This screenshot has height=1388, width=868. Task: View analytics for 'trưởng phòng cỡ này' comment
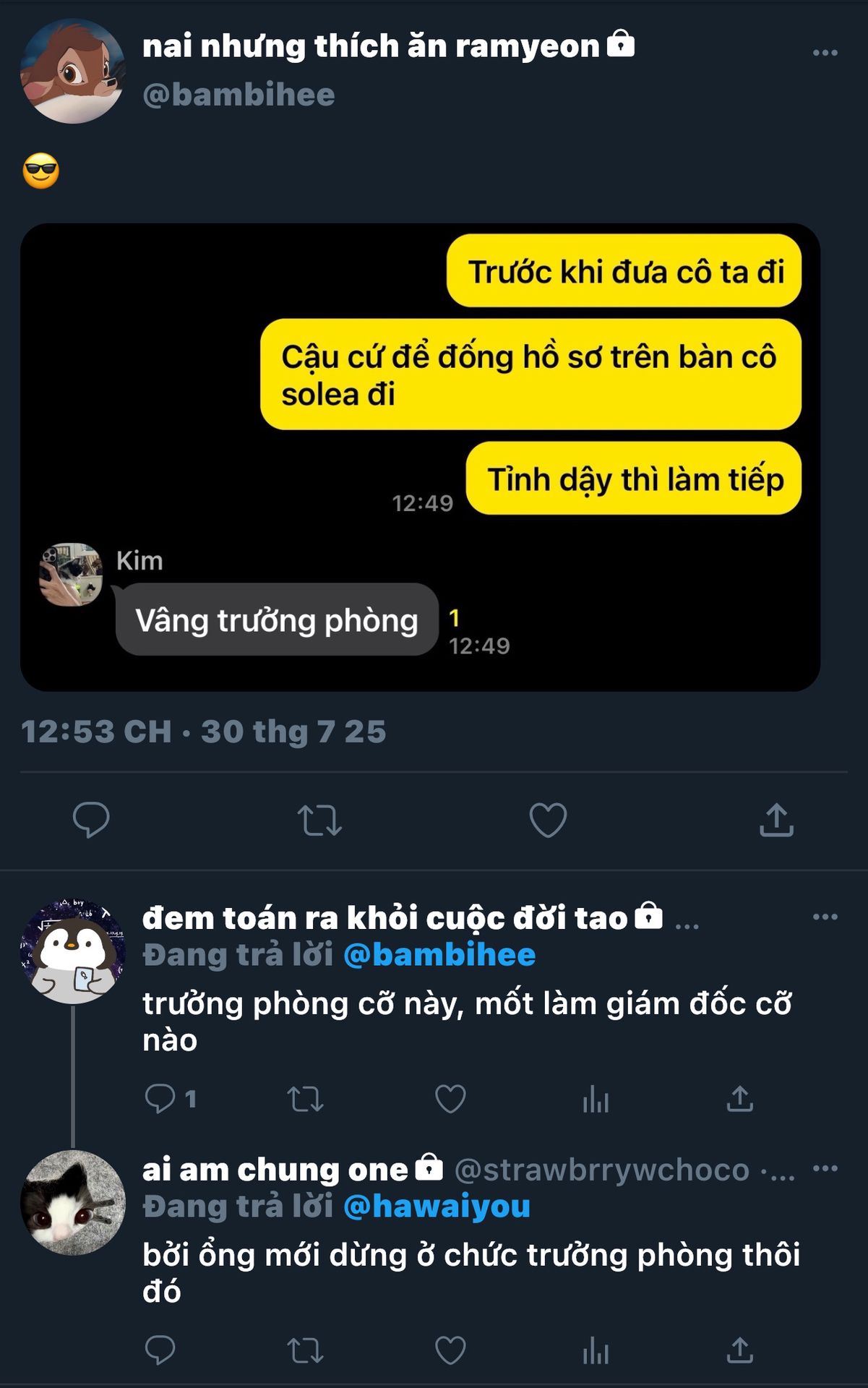(596, 1099)
